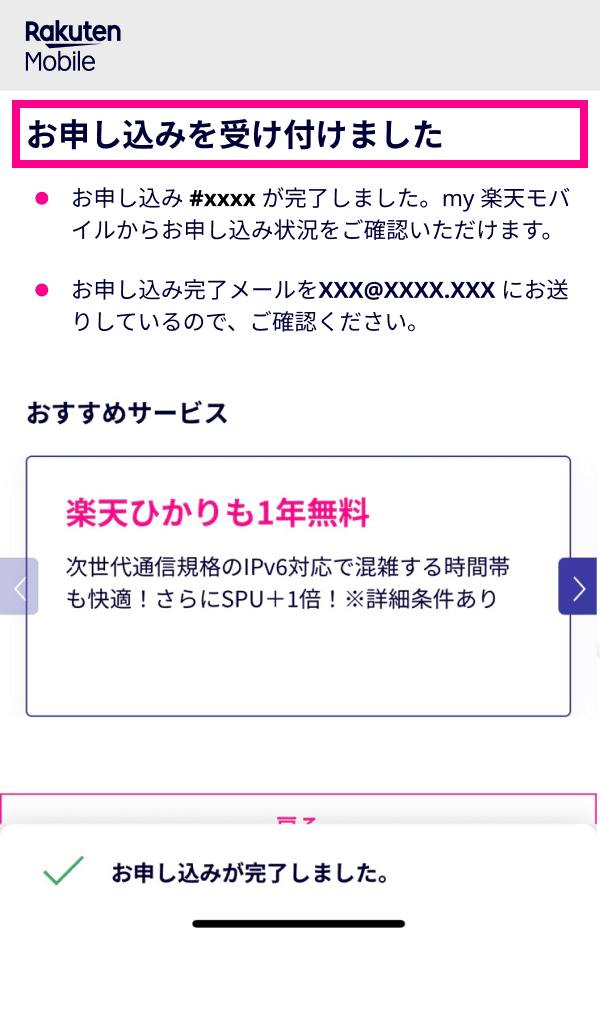Show the next recommended service card
The image size is (600, 1014).
(578, 586)
